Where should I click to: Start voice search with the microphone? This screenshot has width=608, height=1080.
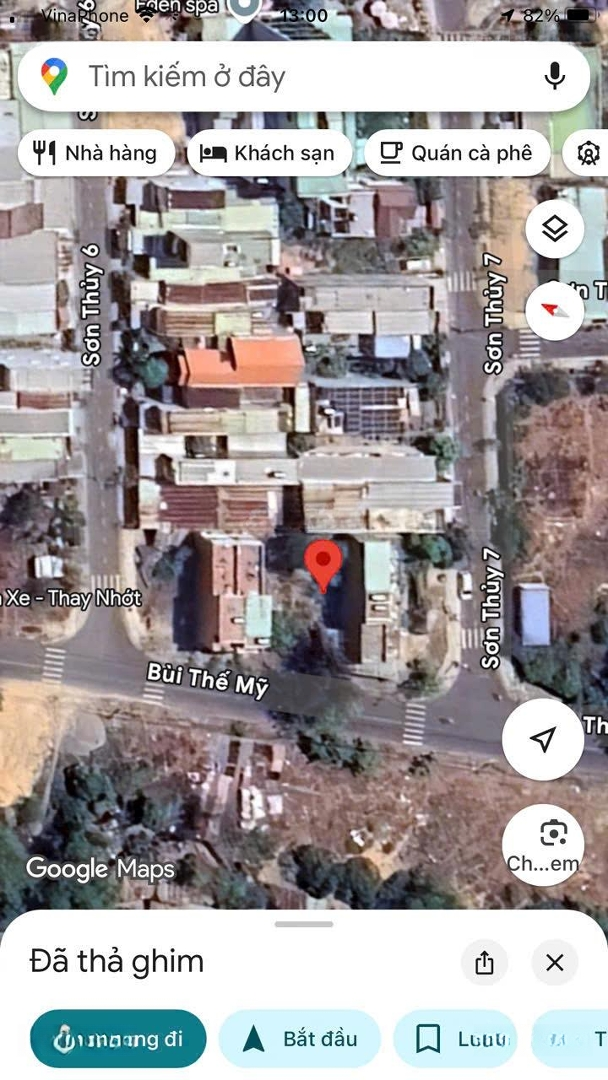[x=554, y=76]
